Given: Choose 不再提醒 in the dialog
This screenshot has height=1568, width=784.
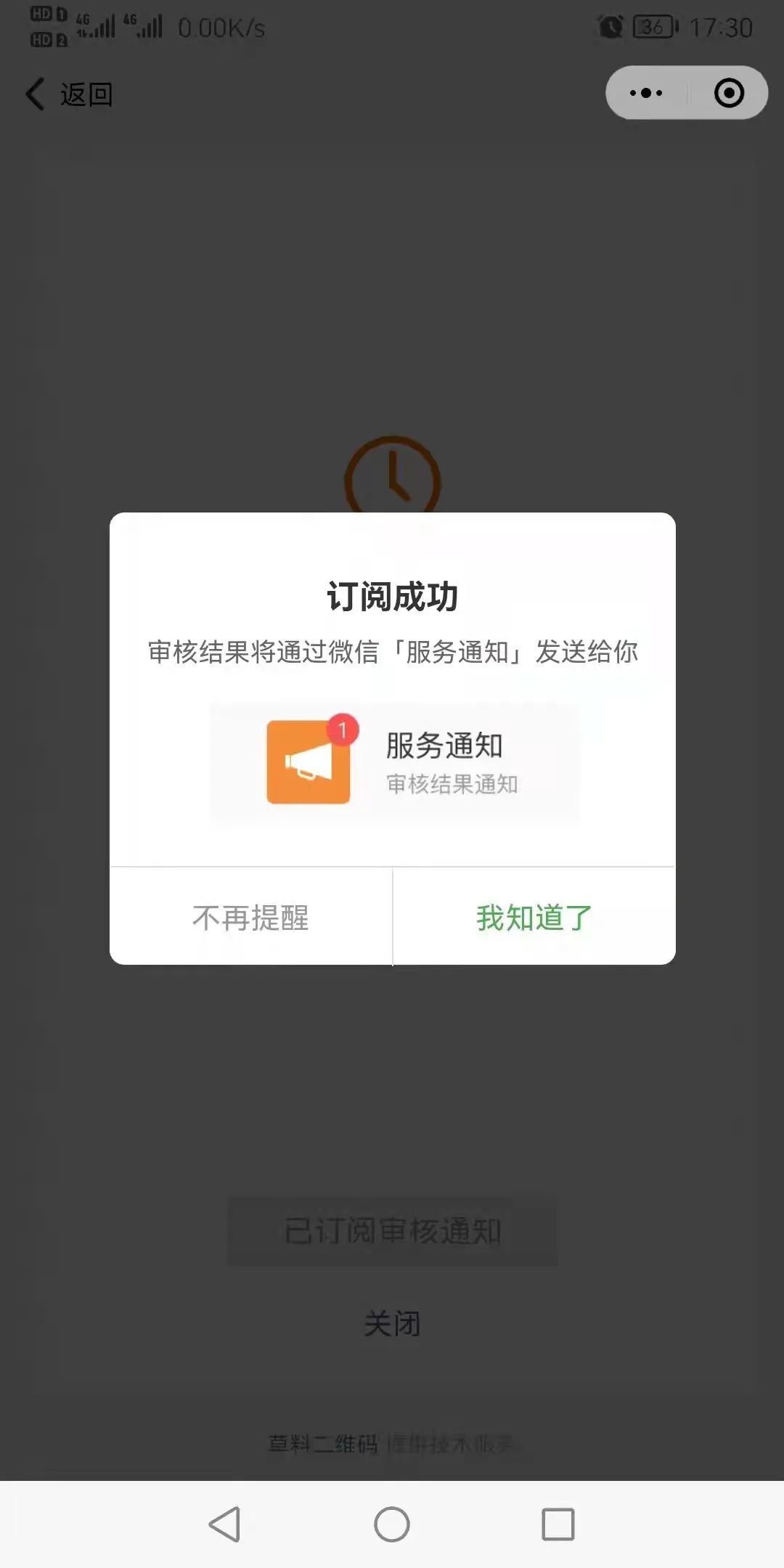Looking at the screenshot, I should point(250,918).
